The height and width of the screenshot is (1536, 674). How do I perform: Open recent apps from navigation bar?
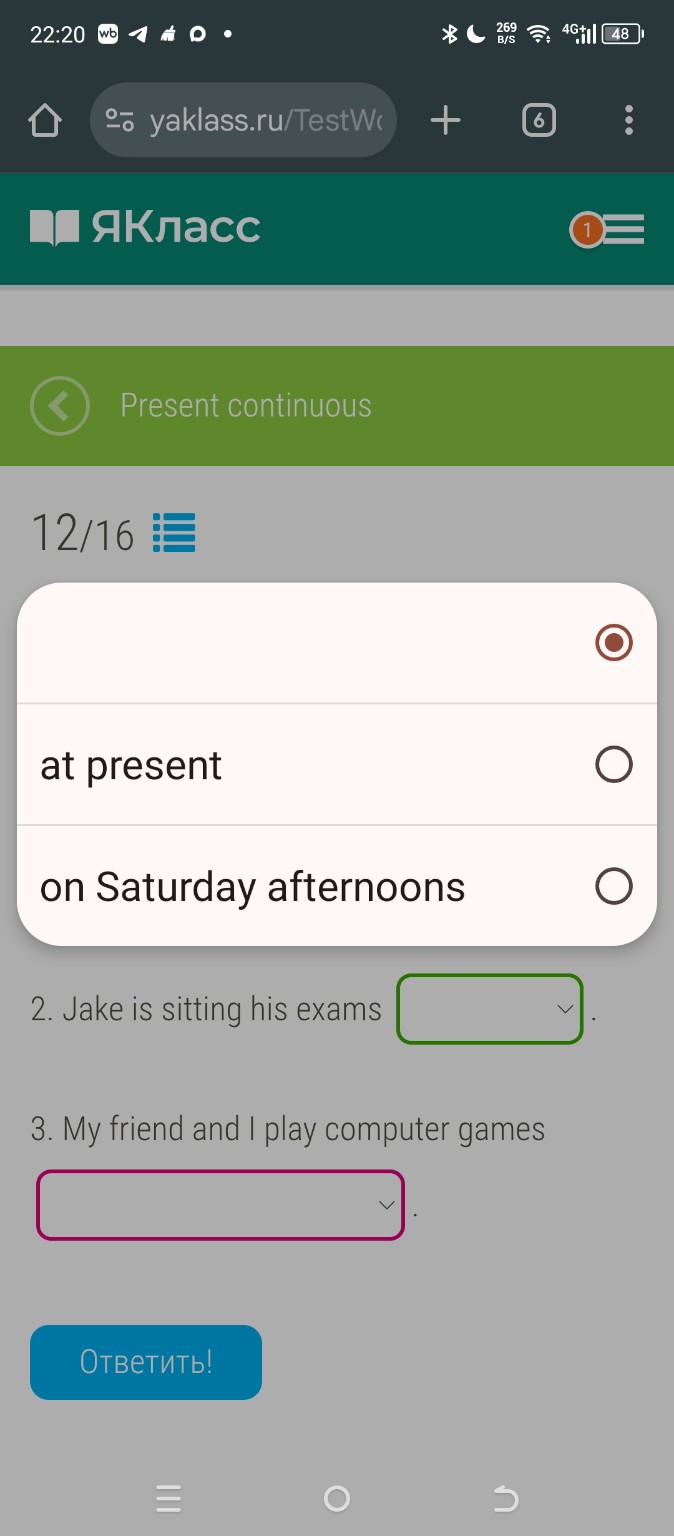(x=169, y=1498)
